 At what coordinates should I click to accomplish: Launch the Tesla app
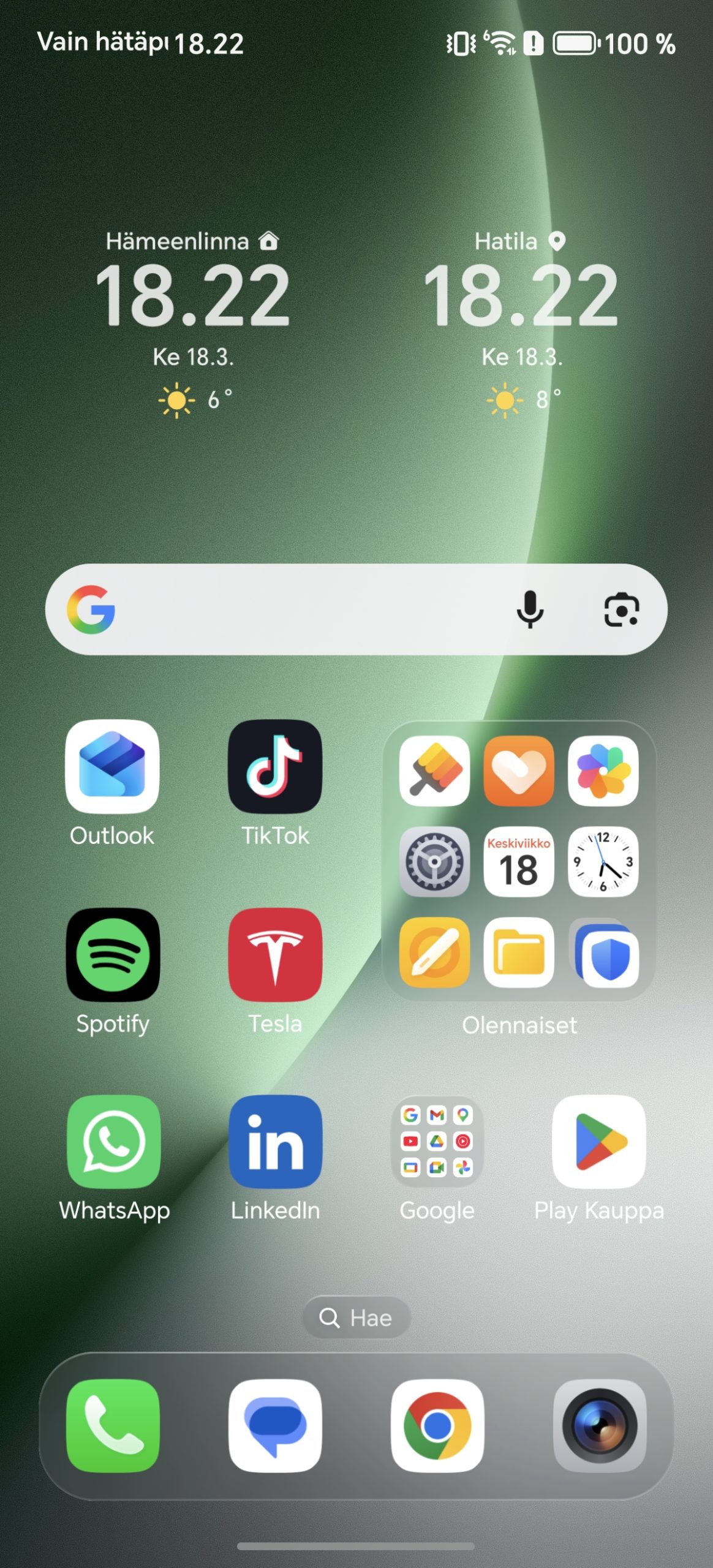pos(275,954)
